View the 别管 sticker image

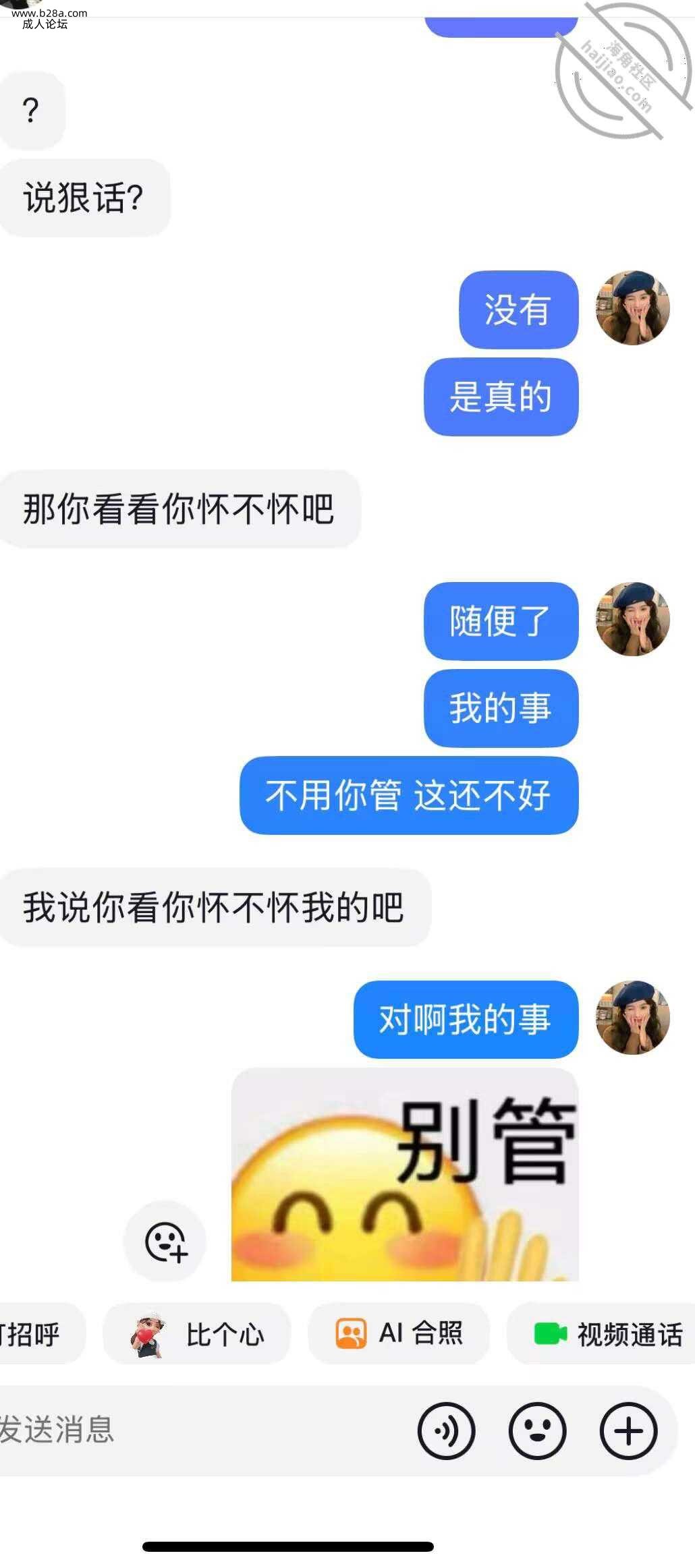pyautogui.click(x=405, y=1174)
